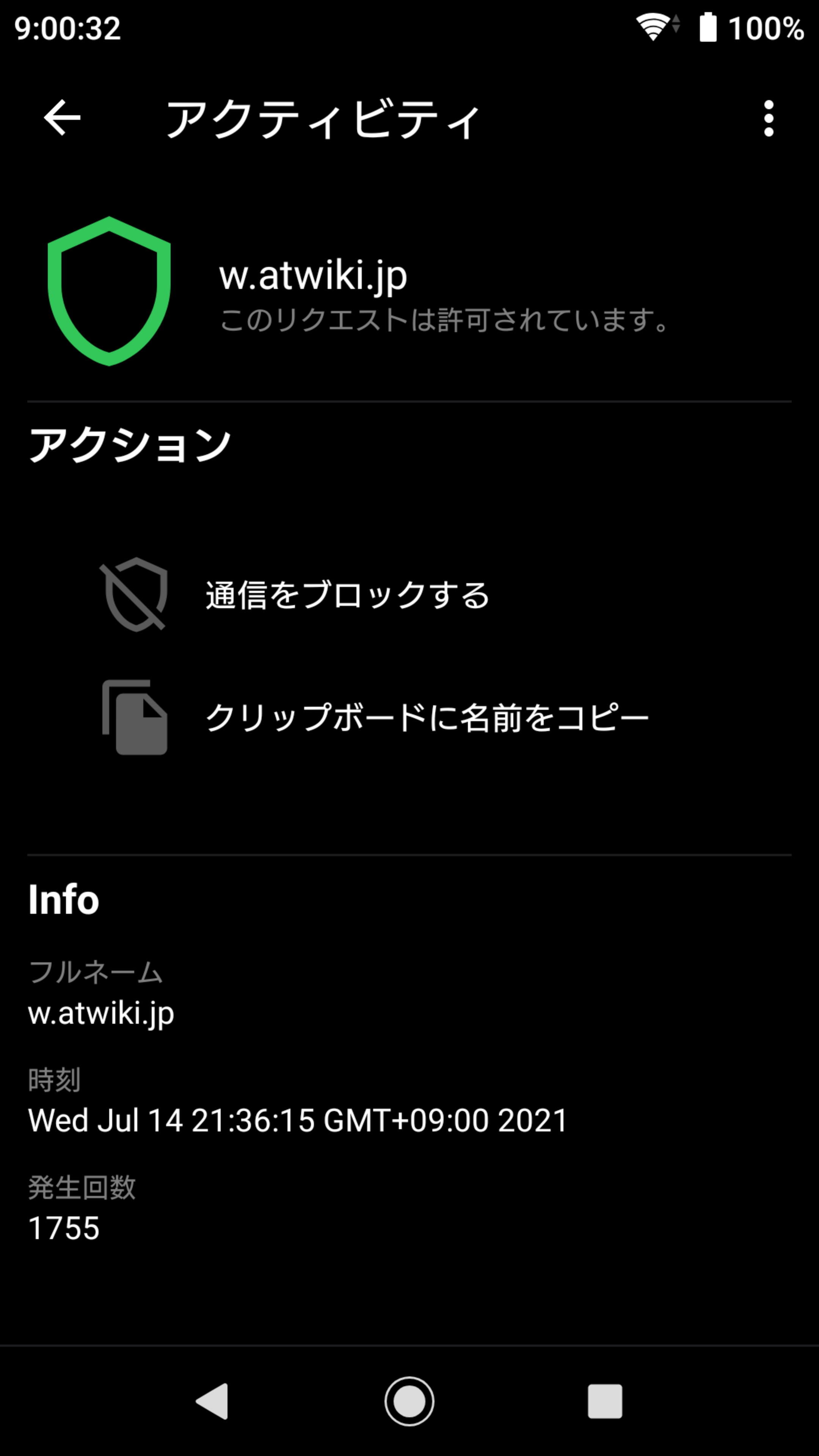Tap the system home button

coord(409,1401)
